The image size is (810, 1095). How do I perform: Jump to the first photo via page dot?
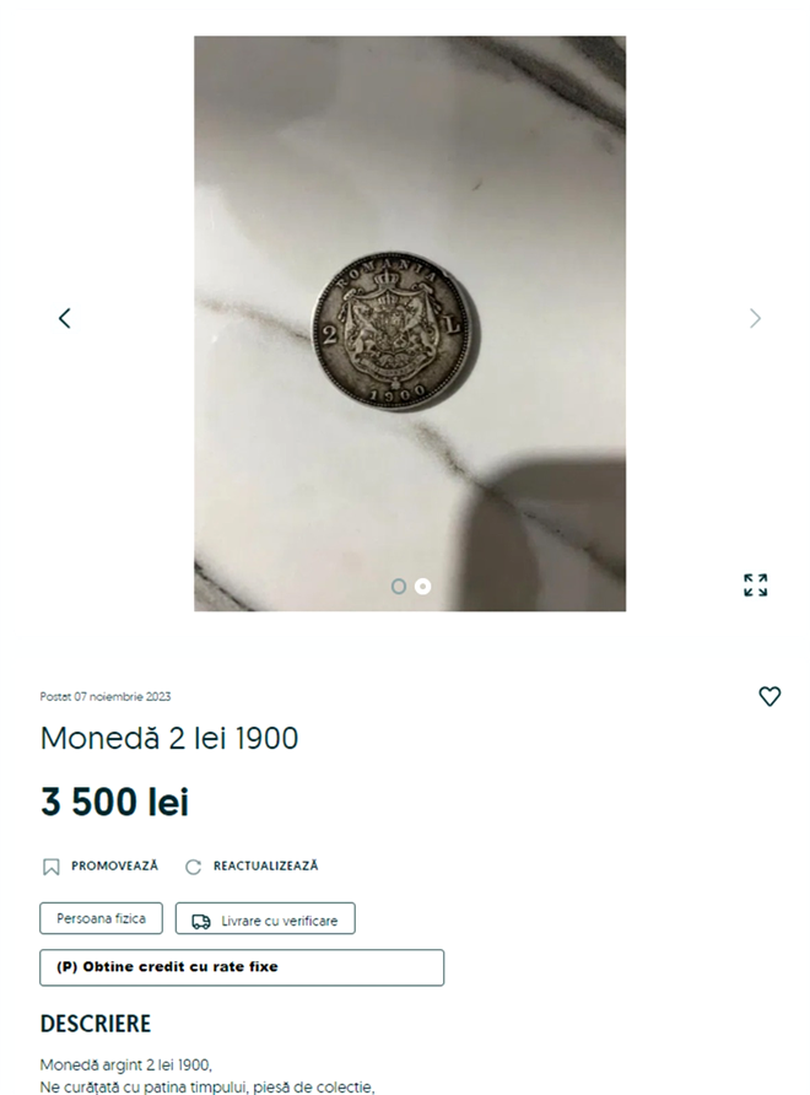tap(398, 586)
